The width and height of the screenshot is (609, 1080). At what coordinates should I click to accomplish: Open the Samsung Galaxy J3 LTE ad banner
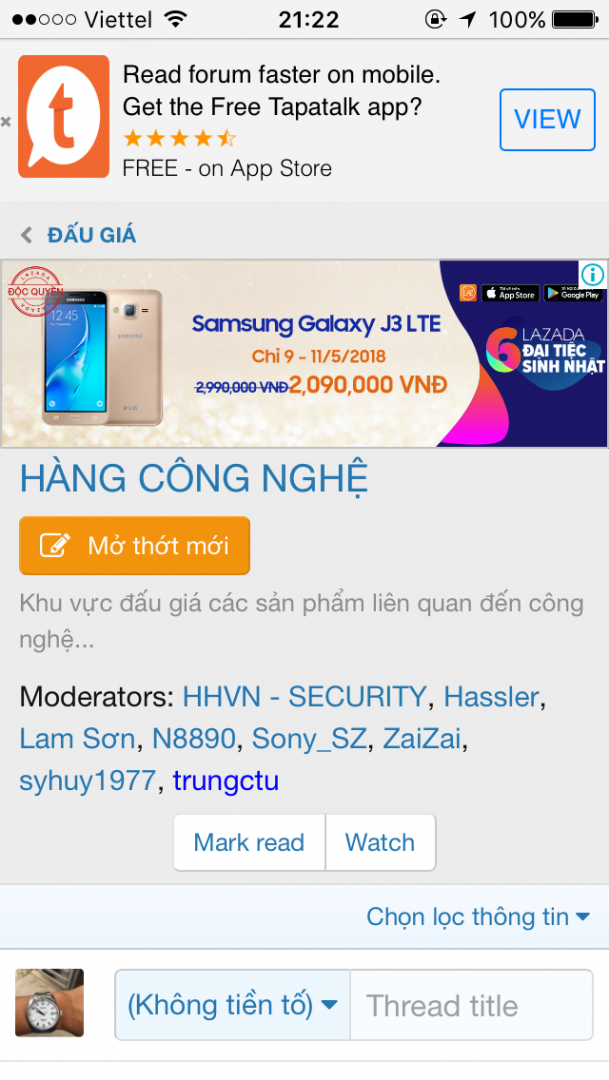tap(300, 353)
